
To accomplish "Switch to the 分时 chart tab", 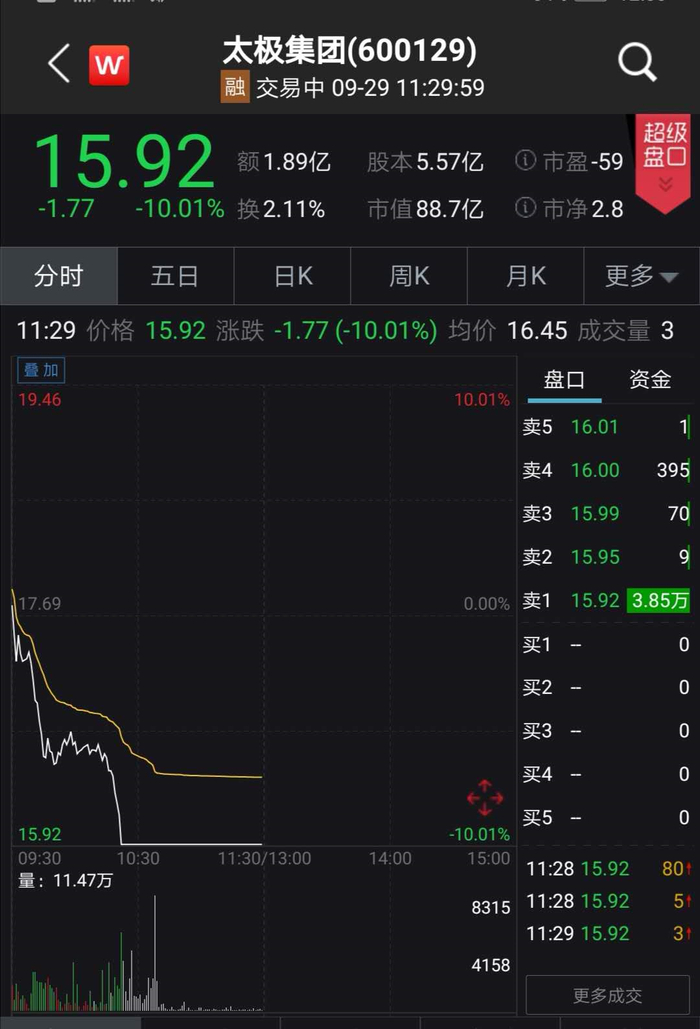I will (59, 276).
